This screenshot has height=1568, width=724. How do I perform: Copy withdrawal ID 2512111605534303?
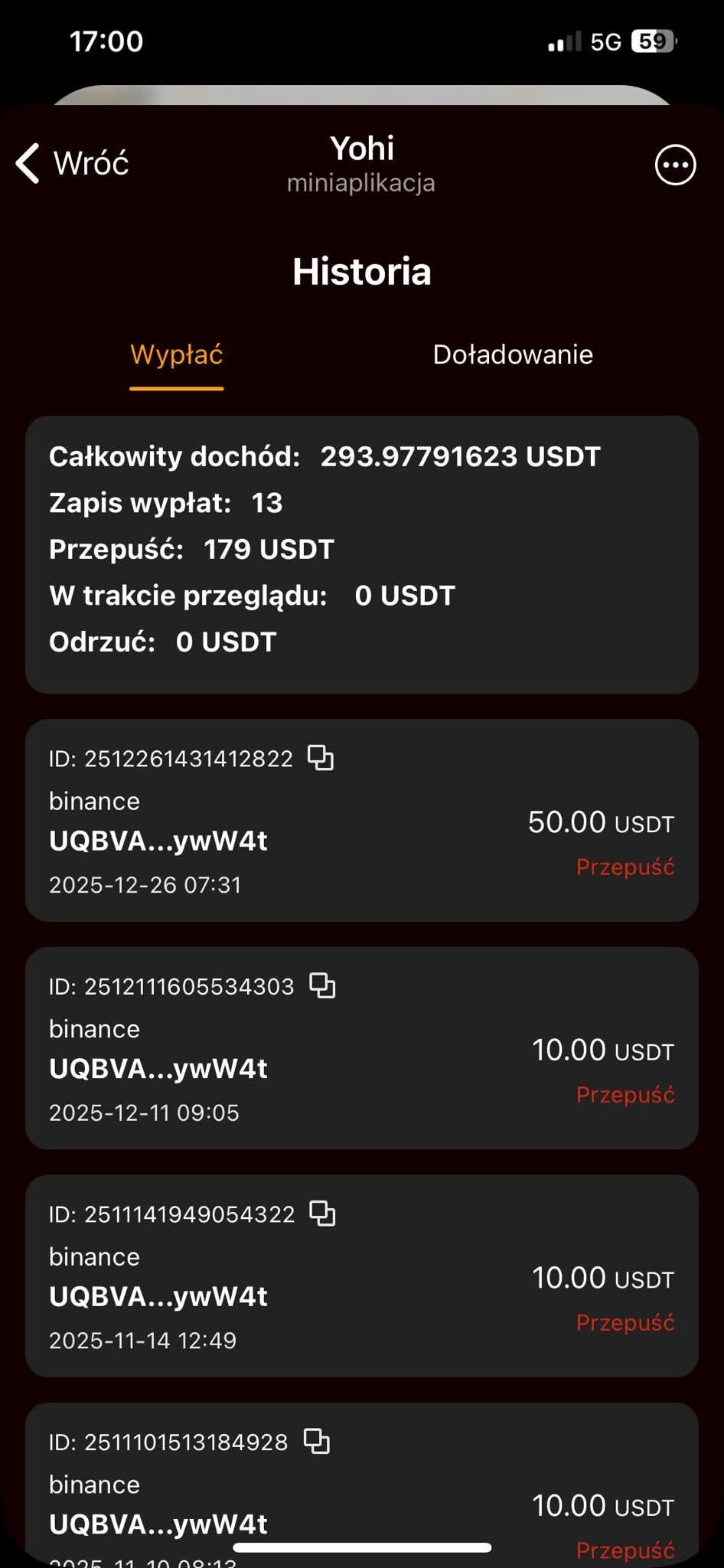pyautogui.click(x=322, y=985)
